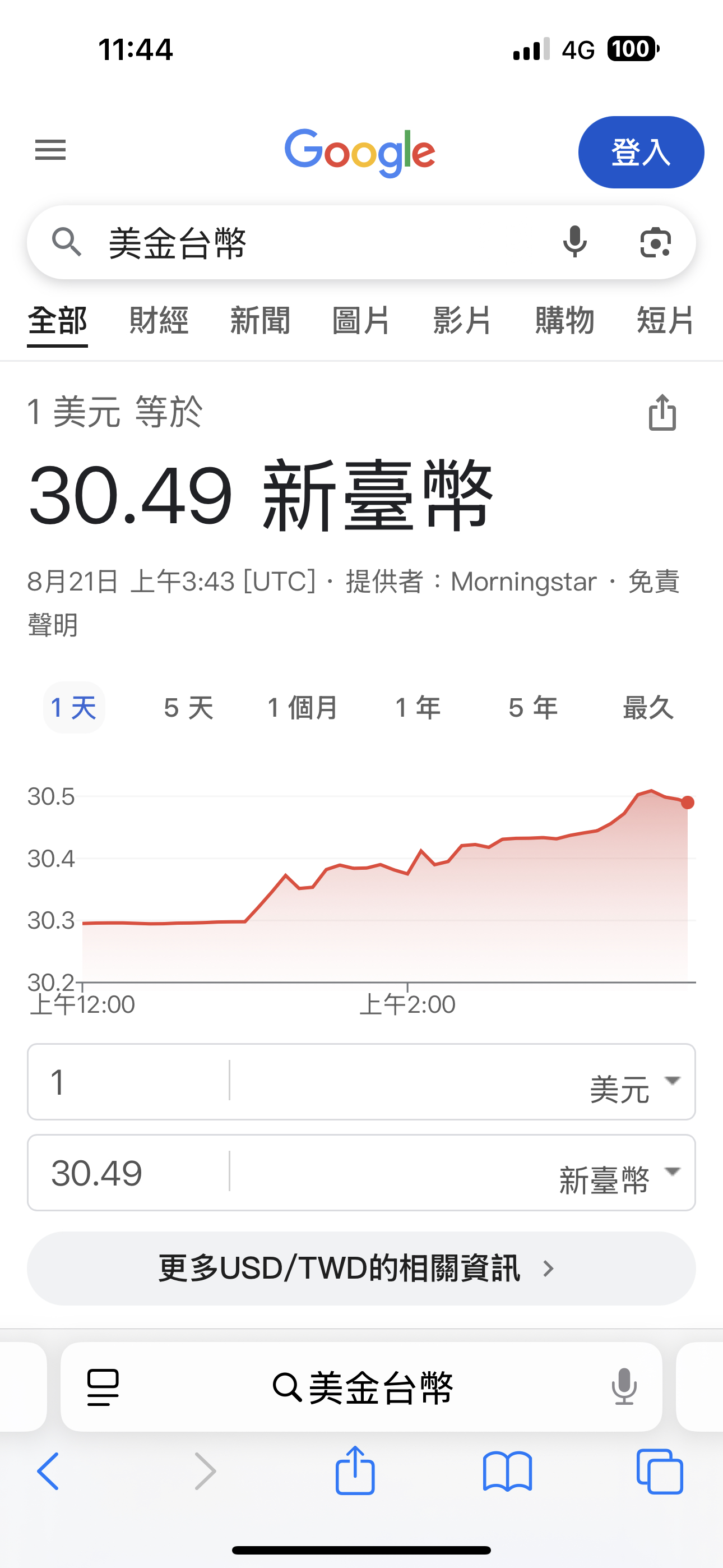Go back in Safari
The height and width of the screenshot is (1568, 723).
coord(49,1470)
